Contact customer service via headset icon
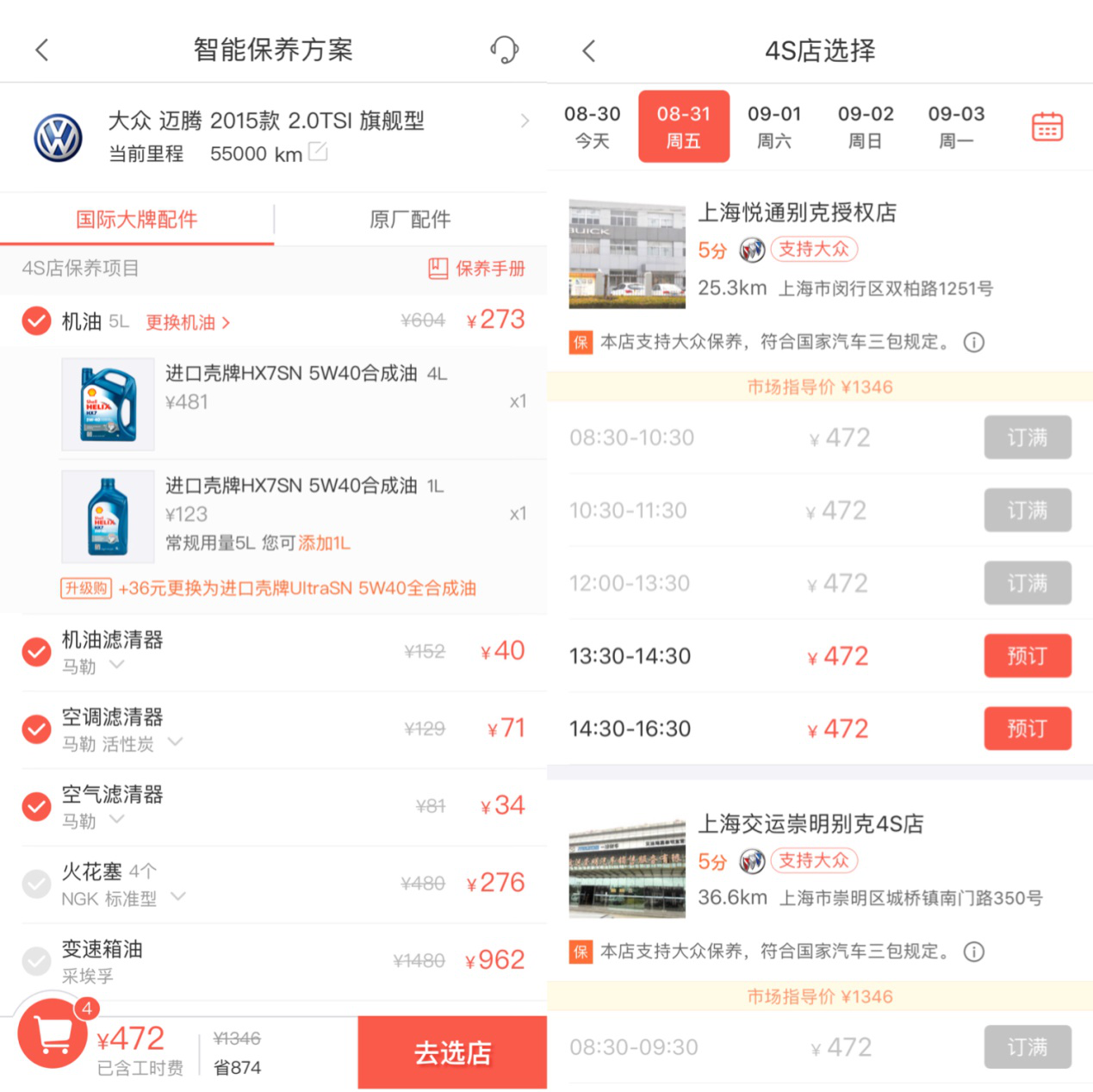The height and width of the screenshot is (1092, 1093). pyautogui.click(x=504, y=50)
